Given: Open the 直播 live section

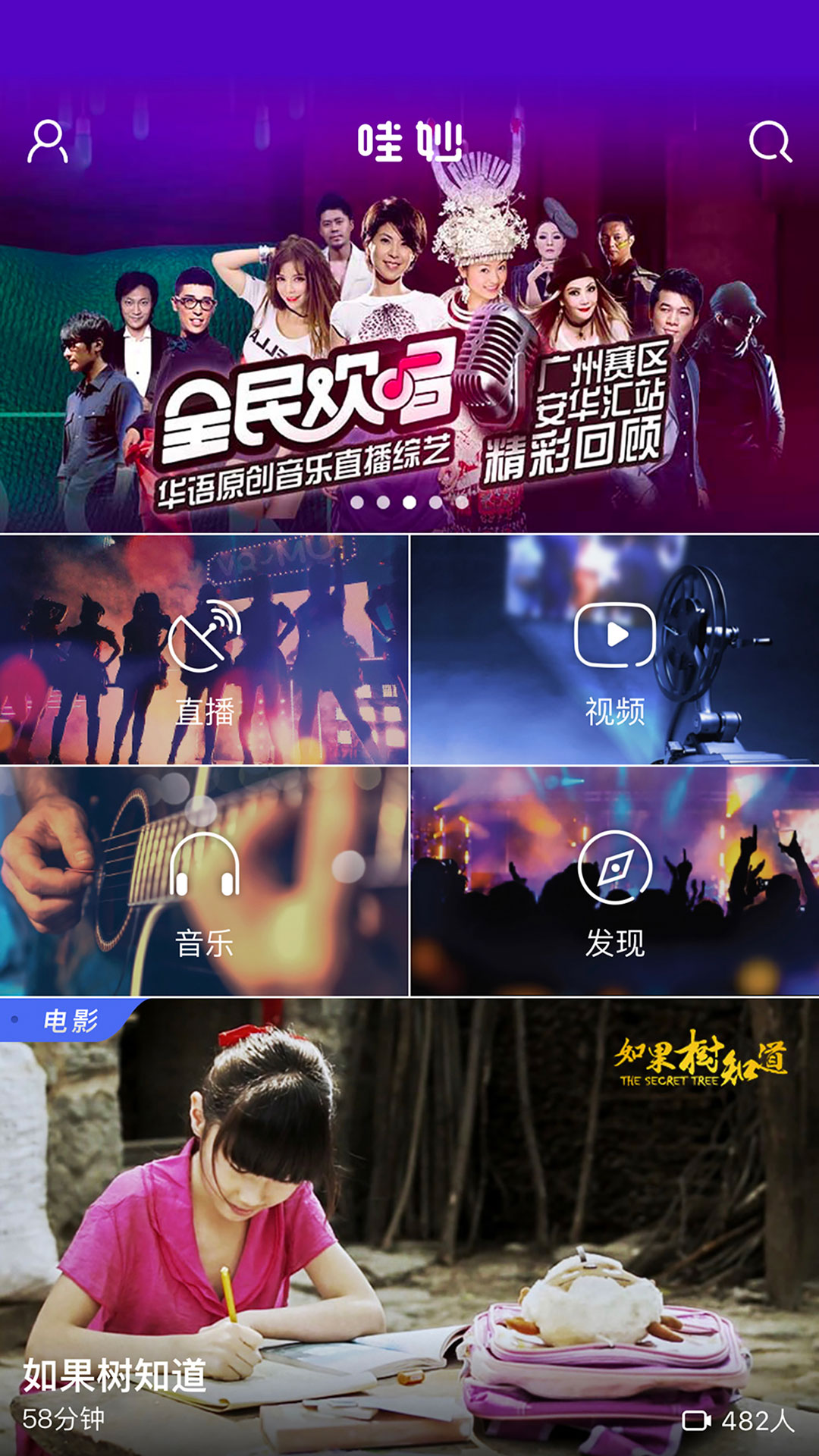Looking at the screenshot, I should (x=204, y=650).
